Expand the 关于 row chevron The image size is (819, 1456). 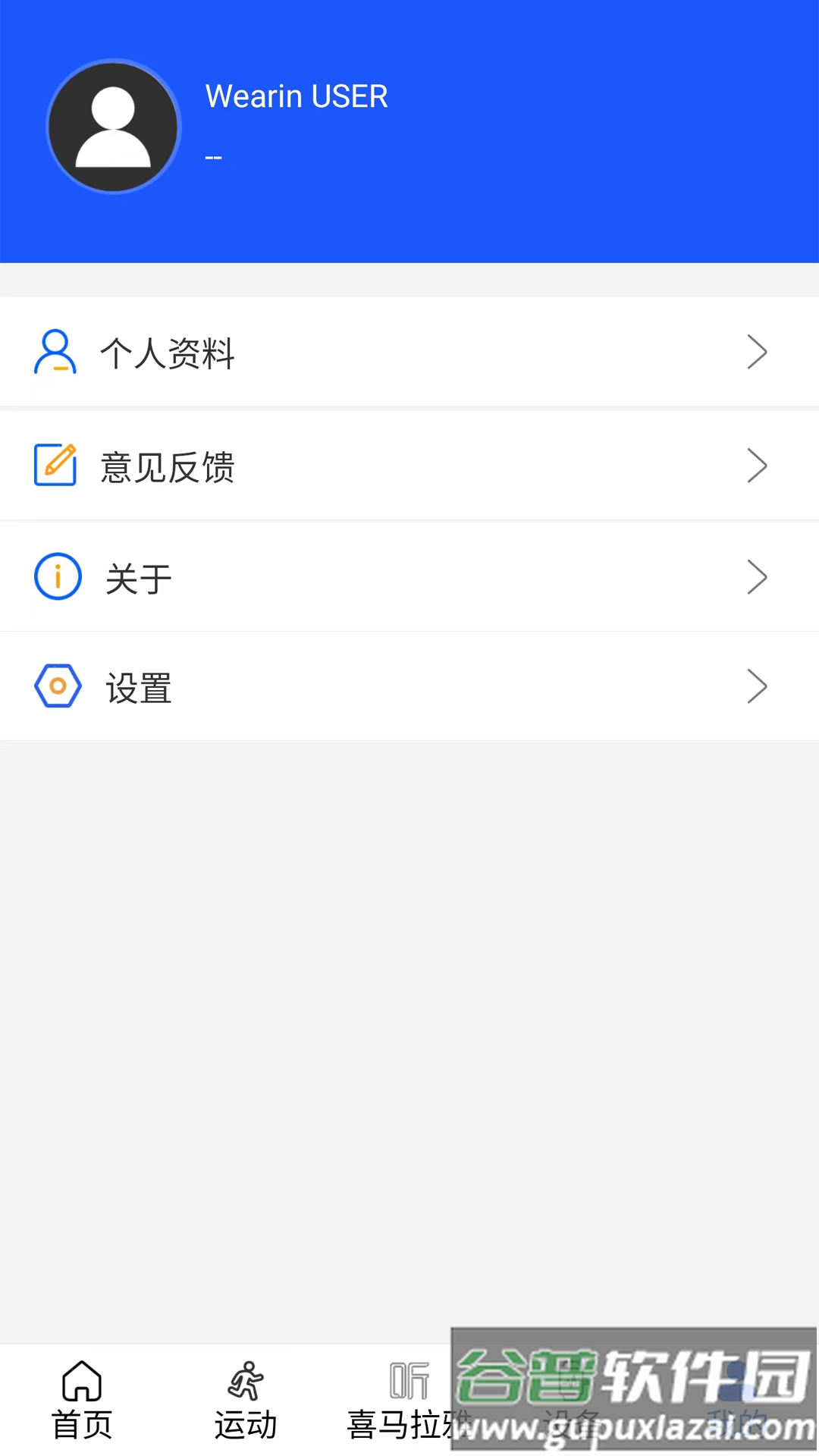tap(757, 576)
